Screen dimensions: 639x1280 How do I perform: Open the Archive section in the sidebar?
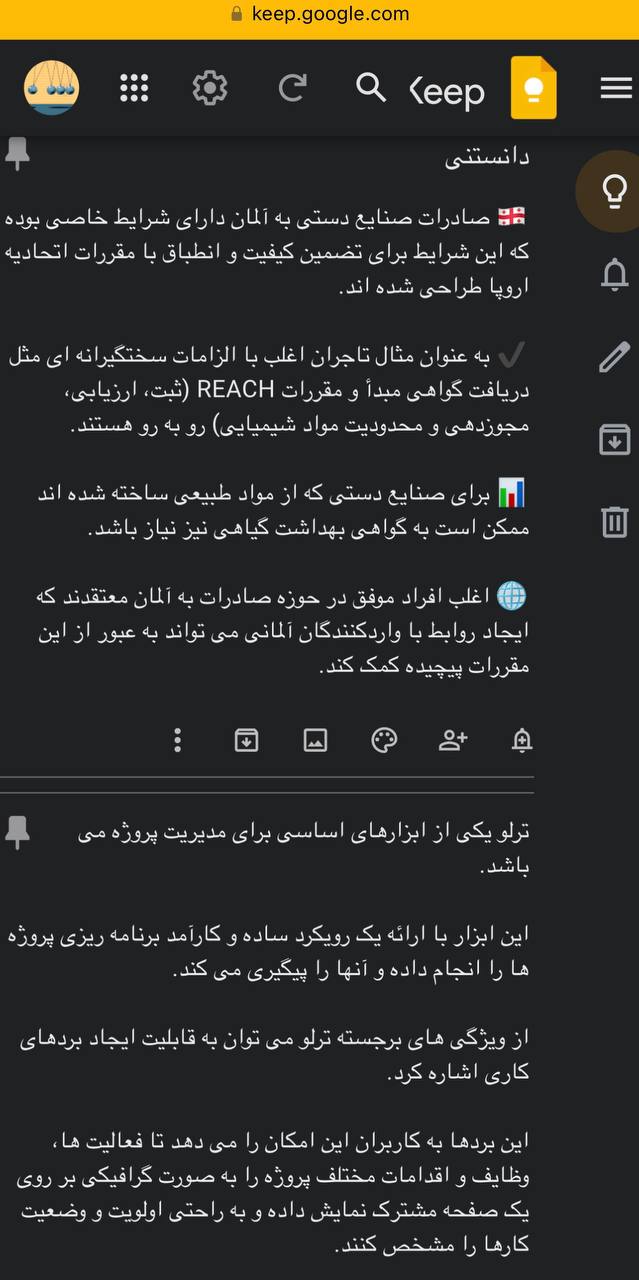coord(614,440)
